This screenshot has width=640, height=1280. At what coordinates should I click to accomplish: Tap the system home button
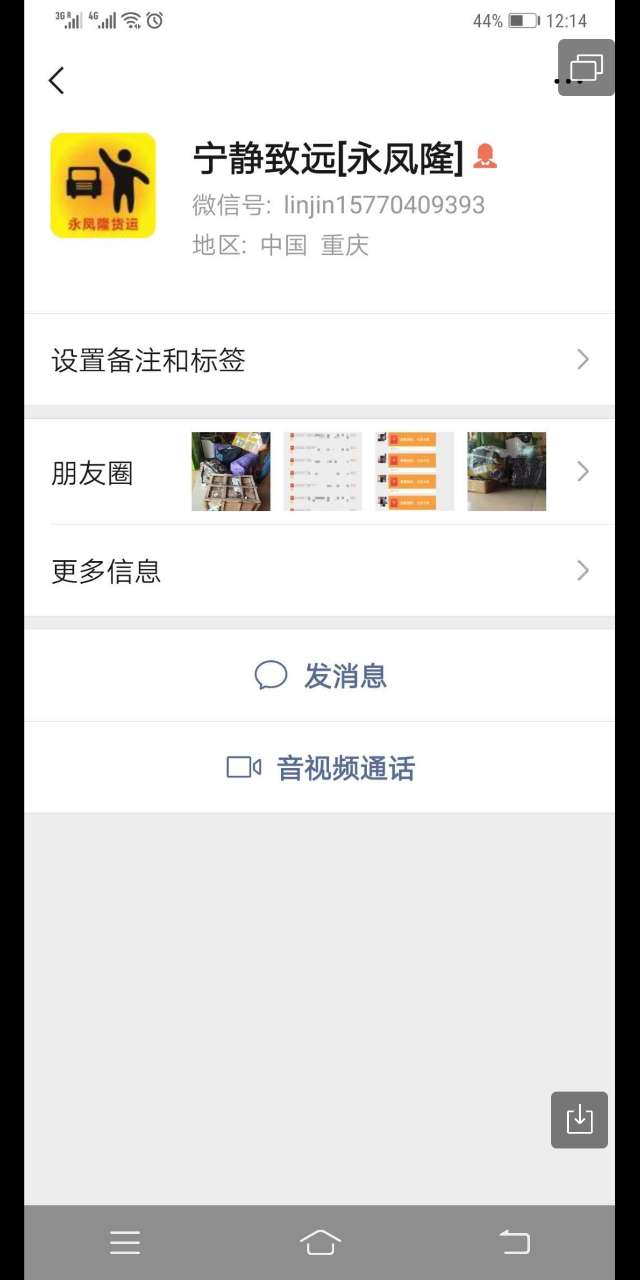320,1243
